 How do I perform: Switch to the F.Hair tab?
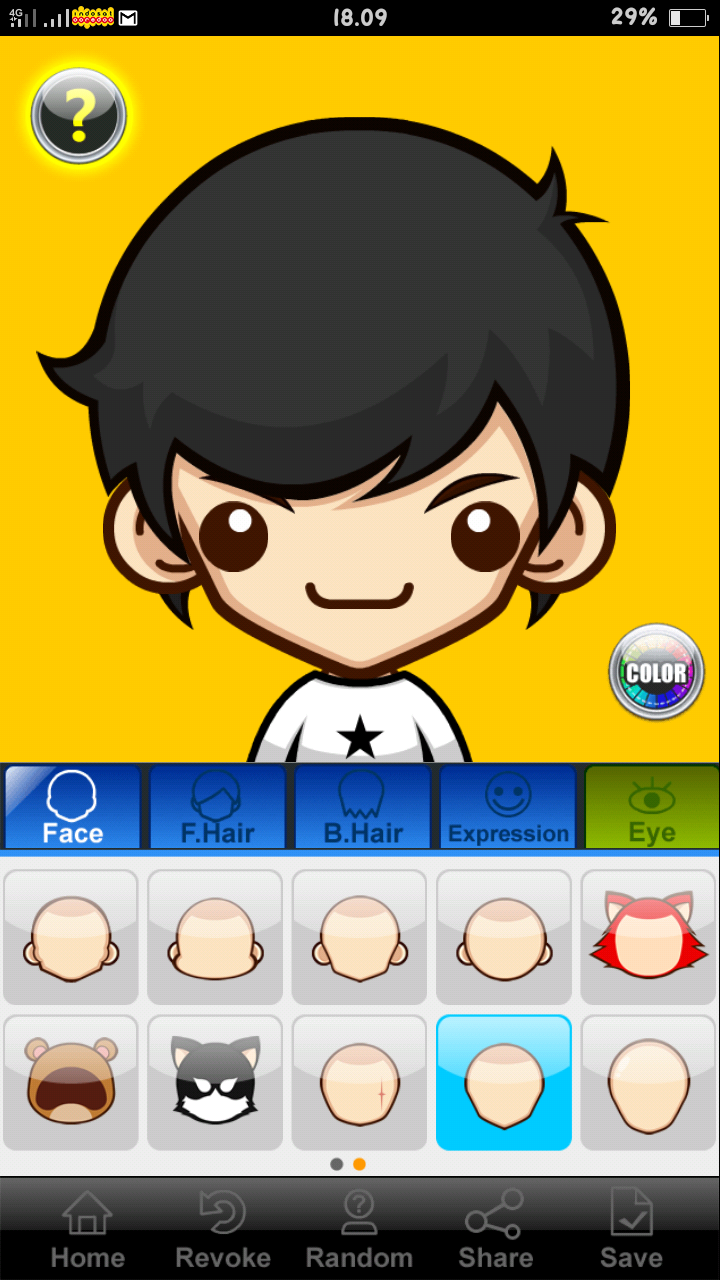click(x=217, y=808)
